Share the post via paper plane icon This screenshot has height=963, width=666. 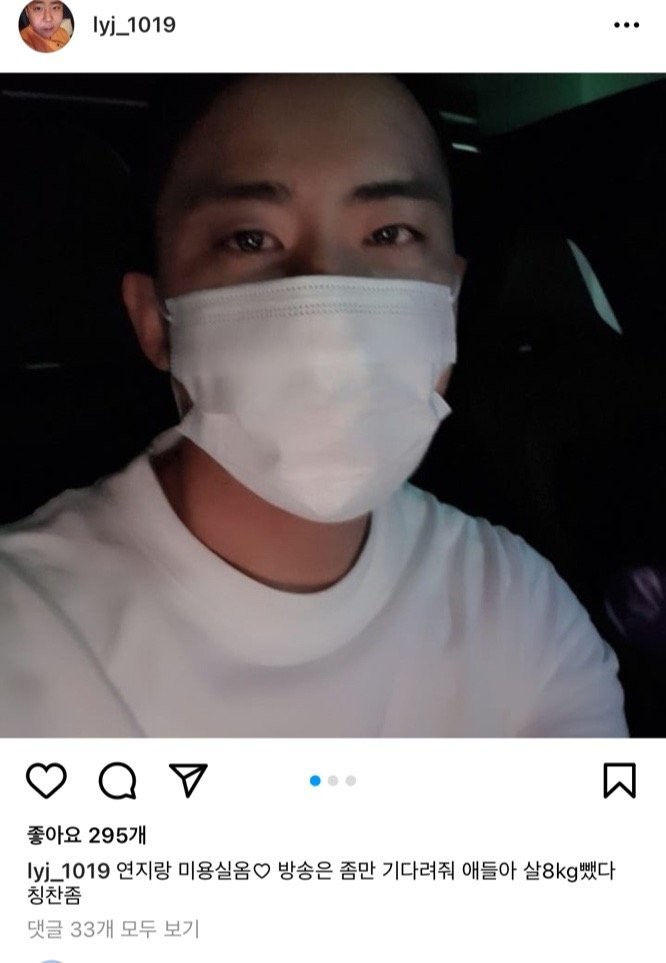187,780
